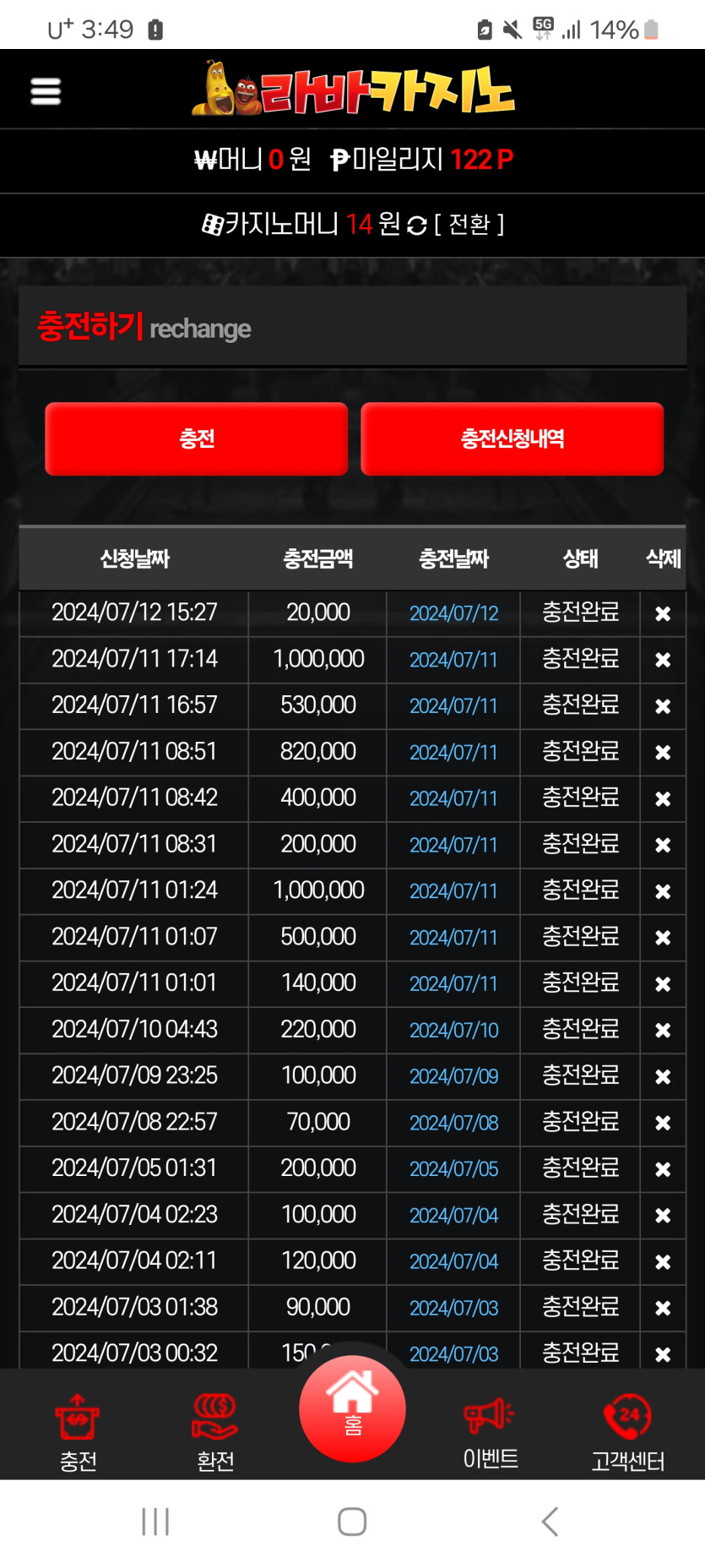This screenshot has height=1568, width=705.
Task: Tap the 전환 convert link
Action: tap(469, 225)
